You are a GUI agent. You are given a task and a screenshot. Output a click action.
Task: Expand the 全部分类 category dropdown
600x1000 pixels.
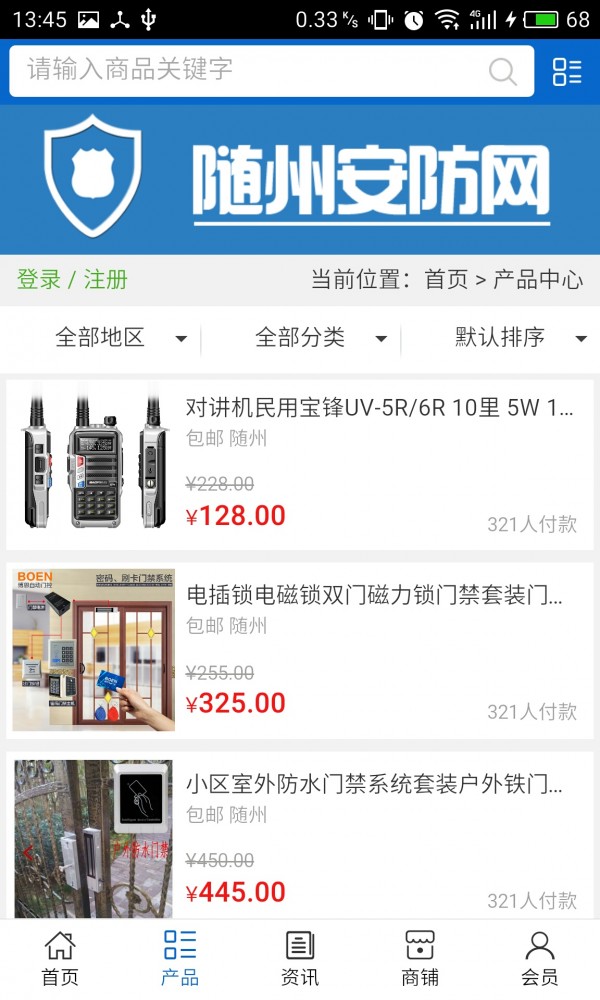tap(320, 338)
